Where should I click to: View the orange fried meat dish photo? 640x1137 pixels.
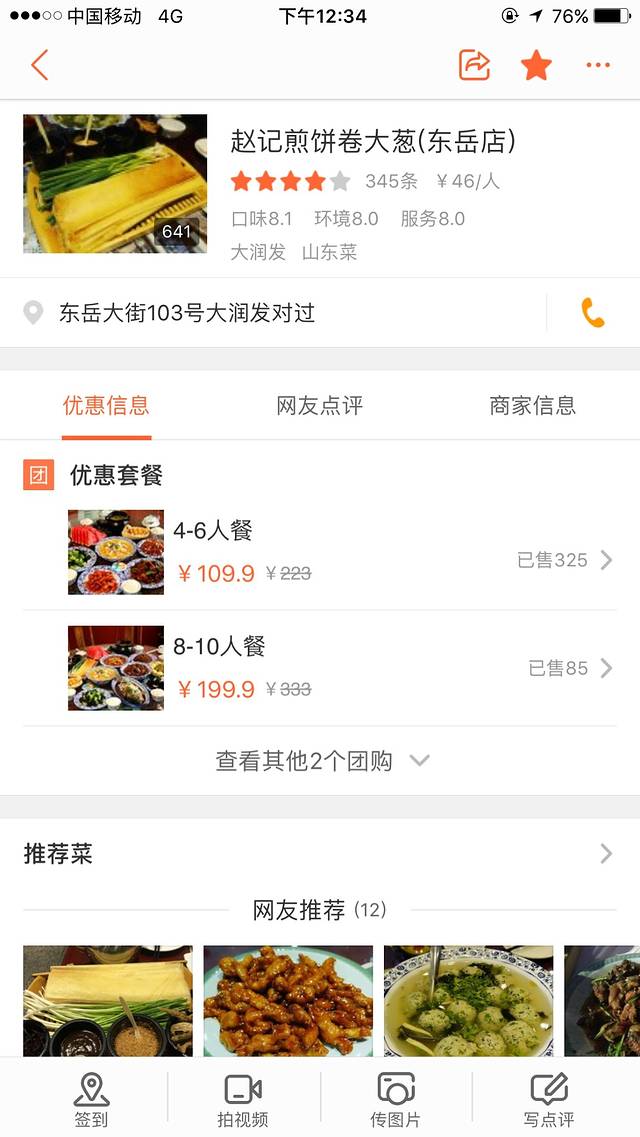point(288,1000)
